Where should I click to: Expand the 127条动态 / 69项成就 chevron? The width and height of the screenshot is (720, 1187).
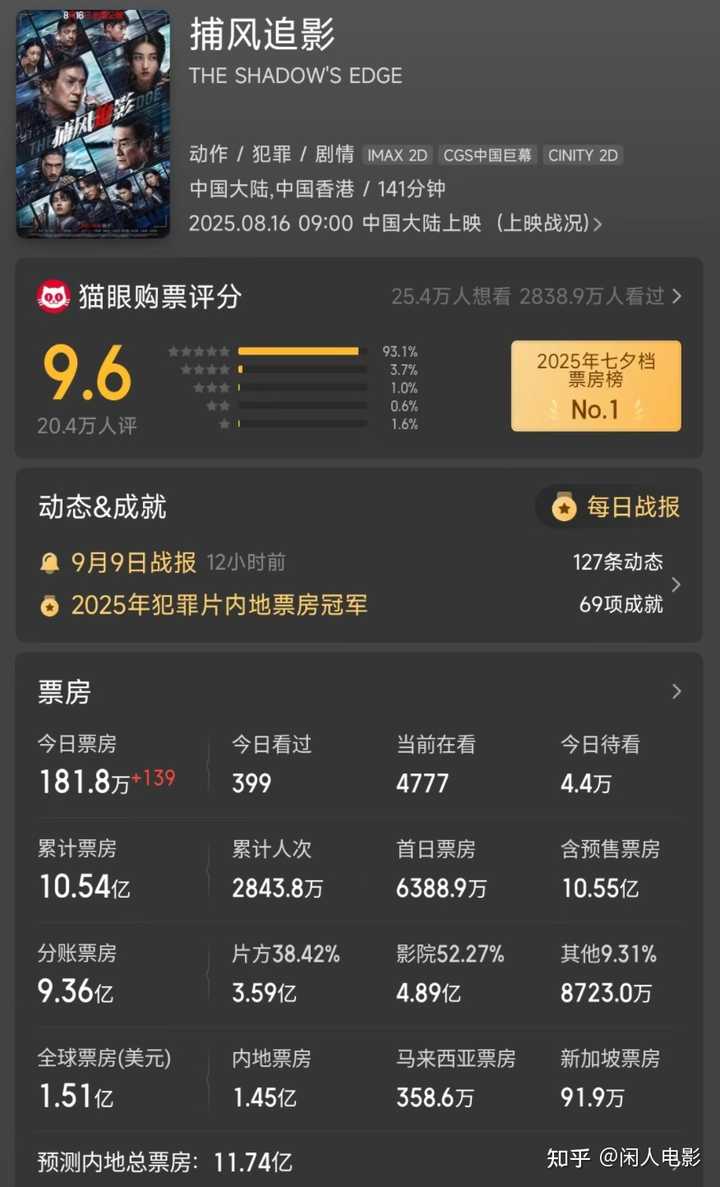click(x=677, y=584)
